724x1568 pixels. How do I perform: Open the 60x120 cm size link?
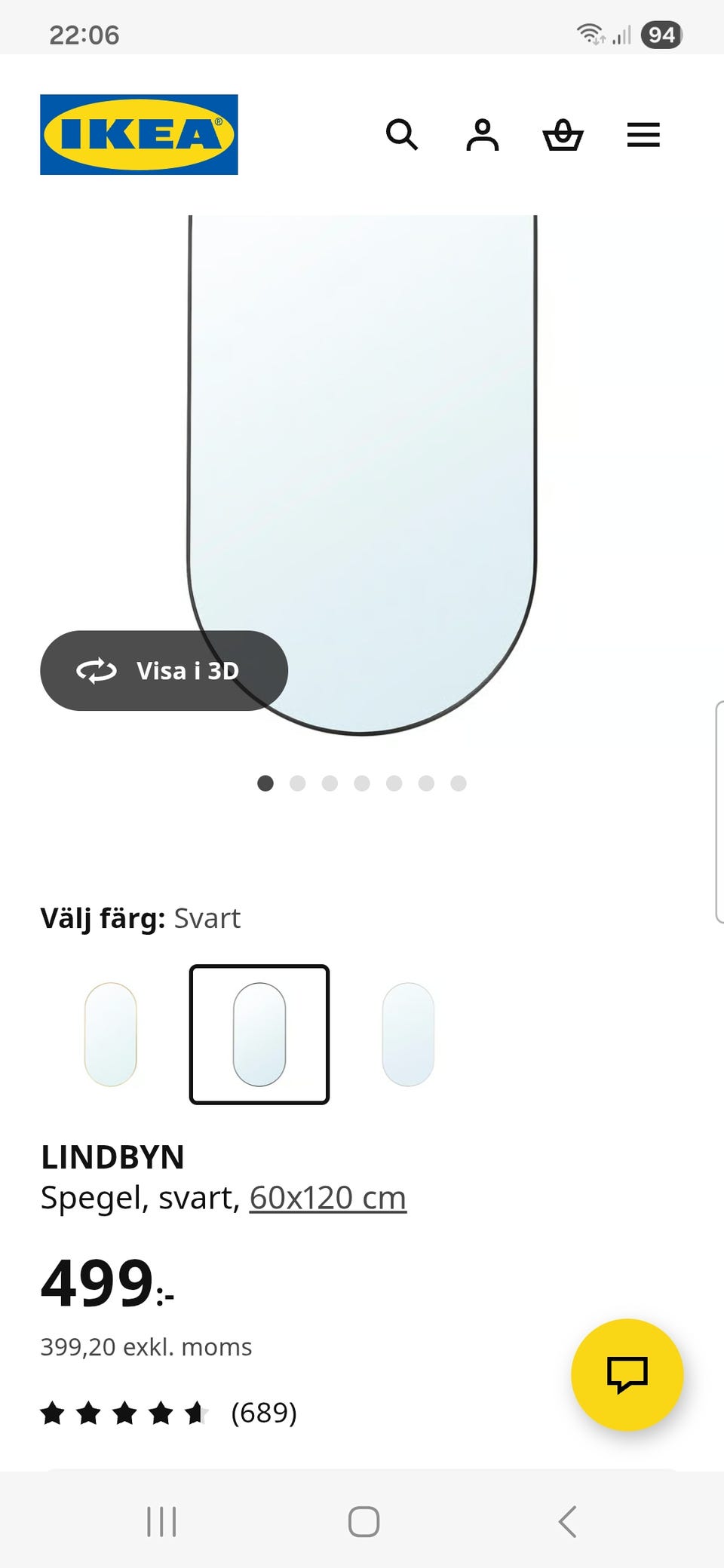pos(327,1197)
